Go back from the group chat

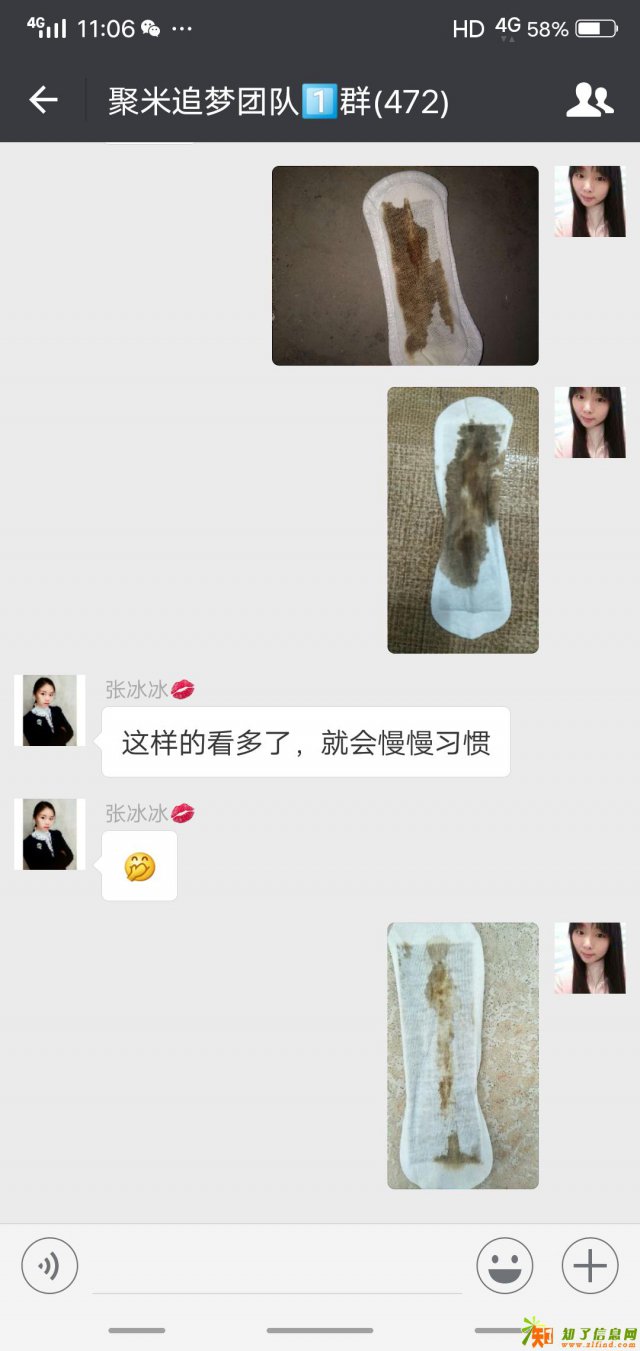(x=43, y=100)
